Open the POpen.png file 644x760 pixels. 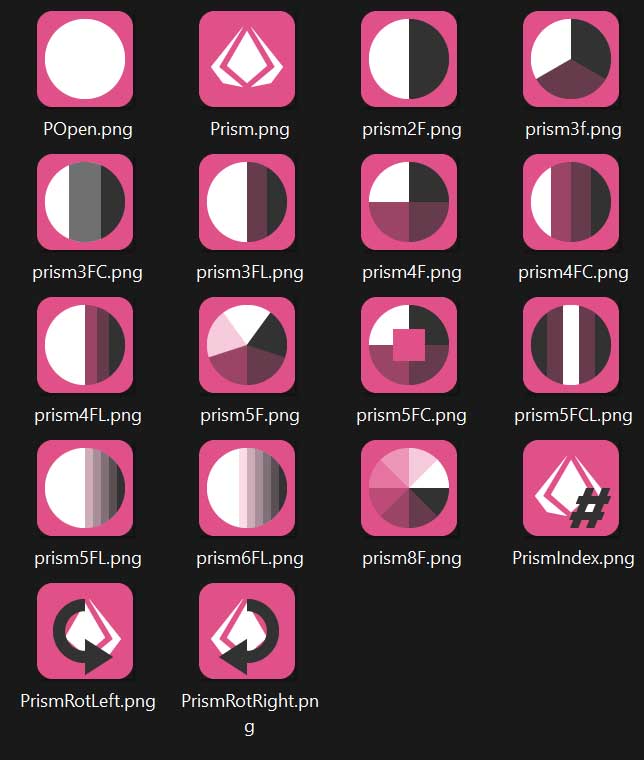pyautogui.click(x=85, y=59)
